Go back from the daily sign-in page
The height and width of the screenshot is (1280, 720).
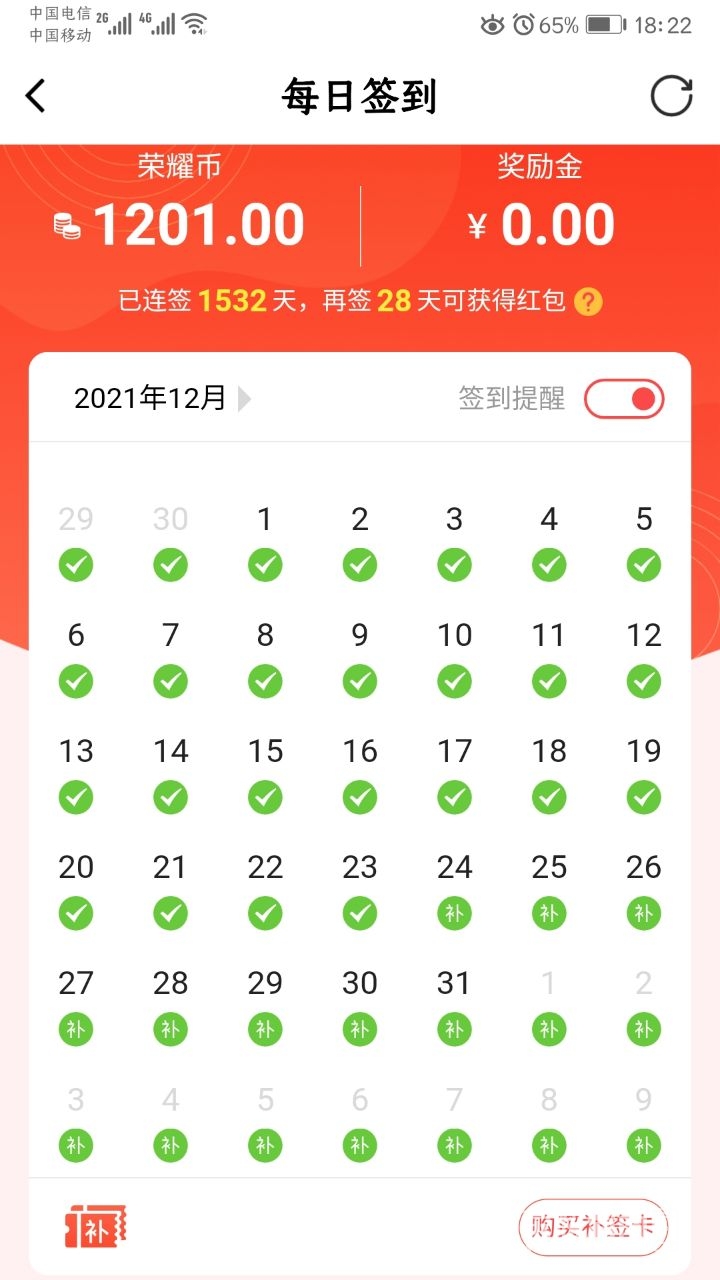point(36,97)
